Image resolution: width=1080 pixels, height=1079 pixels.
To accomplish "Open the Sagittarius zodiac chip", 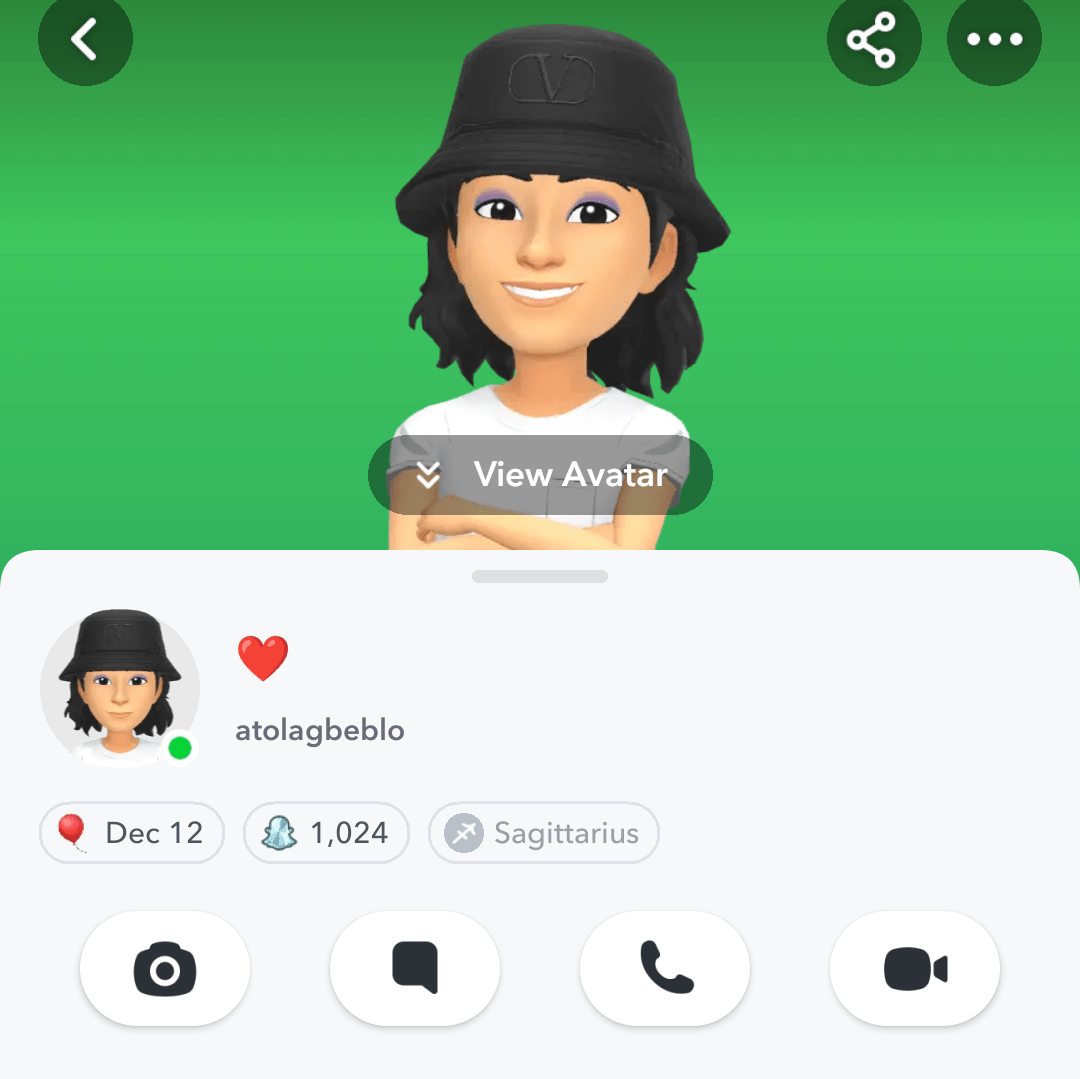I will [x=544, y=833].
